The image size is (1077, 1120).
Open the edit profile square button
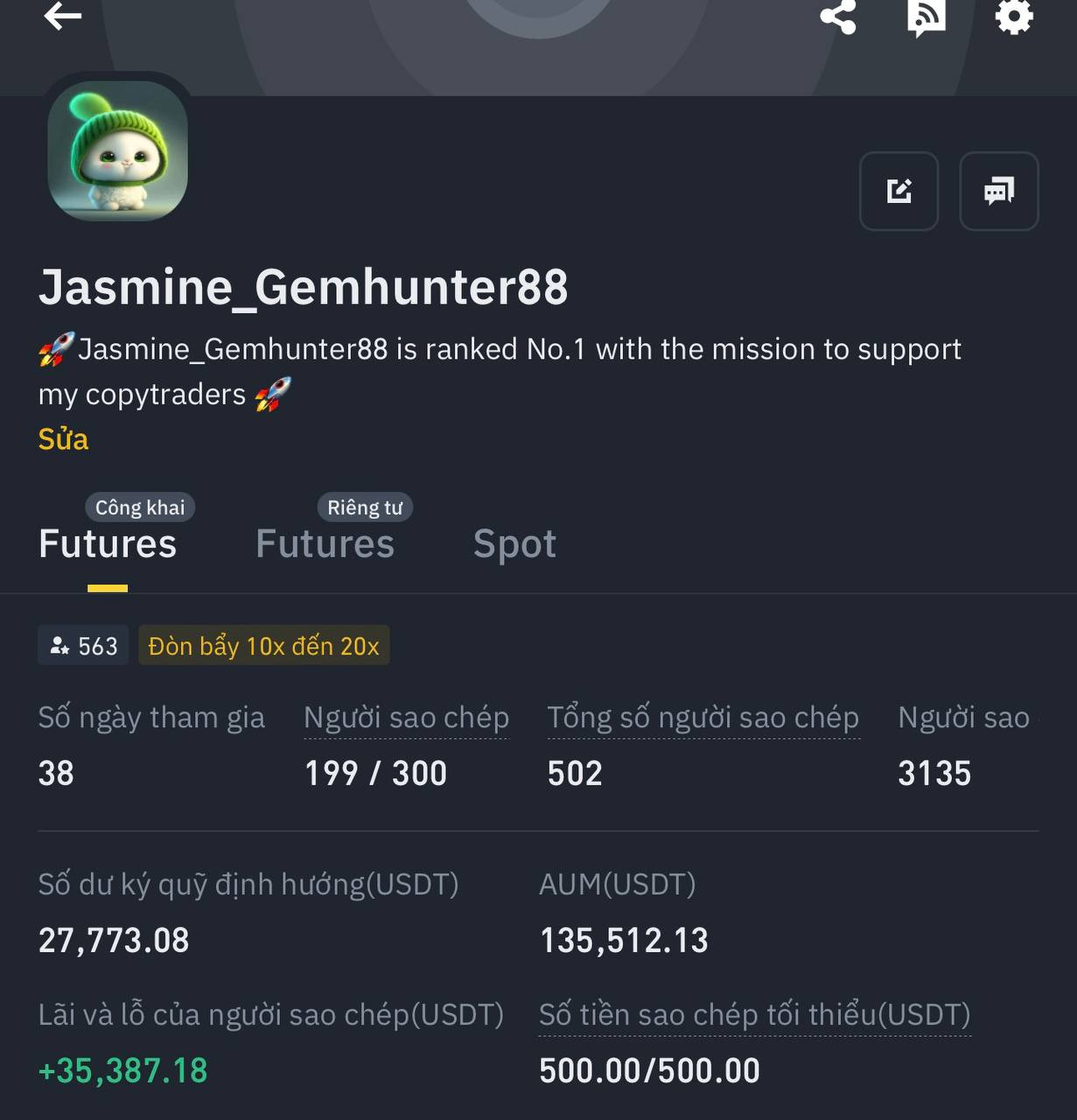[899, 191]
